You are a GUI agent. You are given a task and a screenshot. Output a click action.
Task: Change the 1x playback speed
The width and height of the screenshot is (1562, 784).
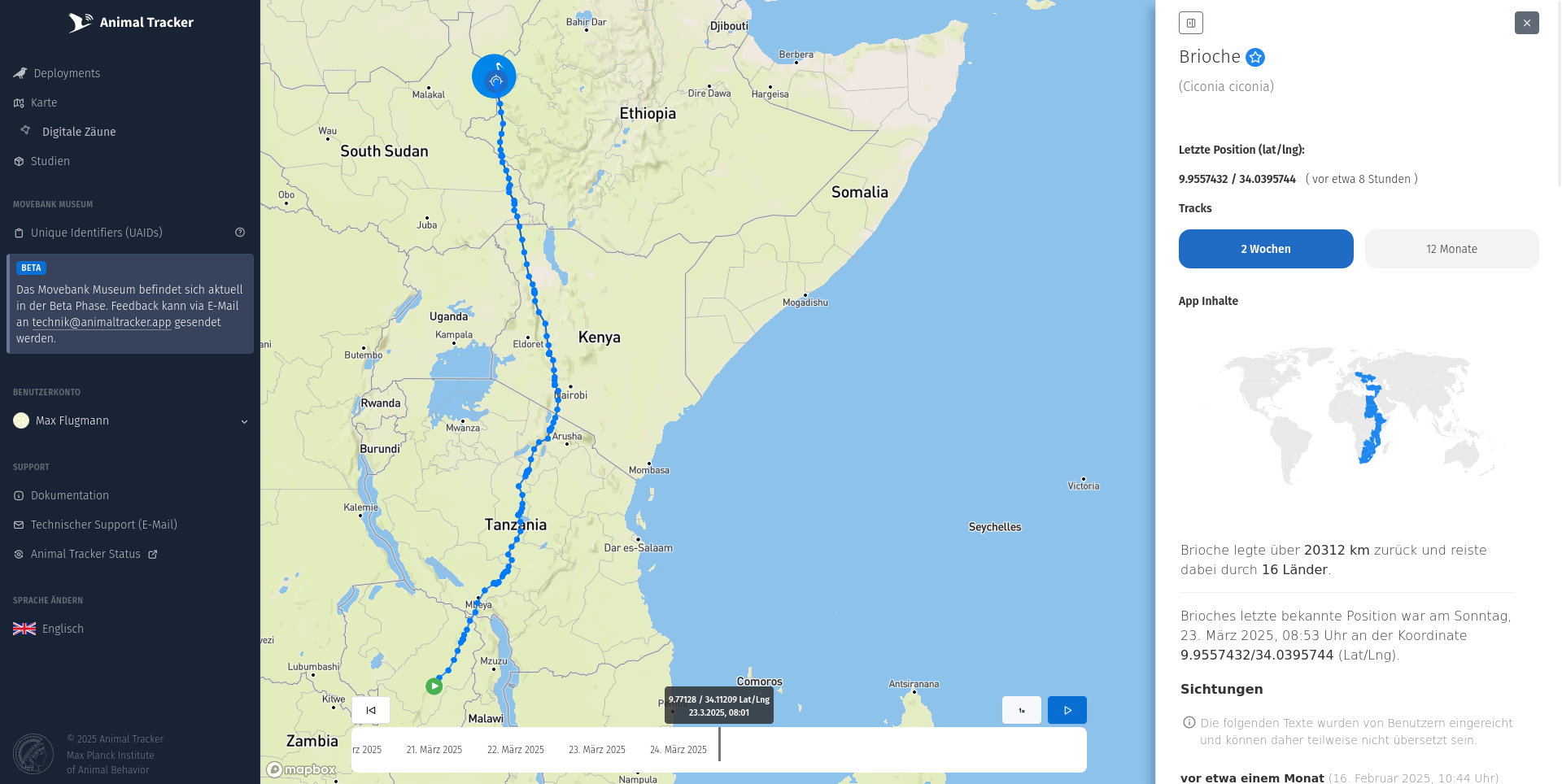click(1021, 710)
